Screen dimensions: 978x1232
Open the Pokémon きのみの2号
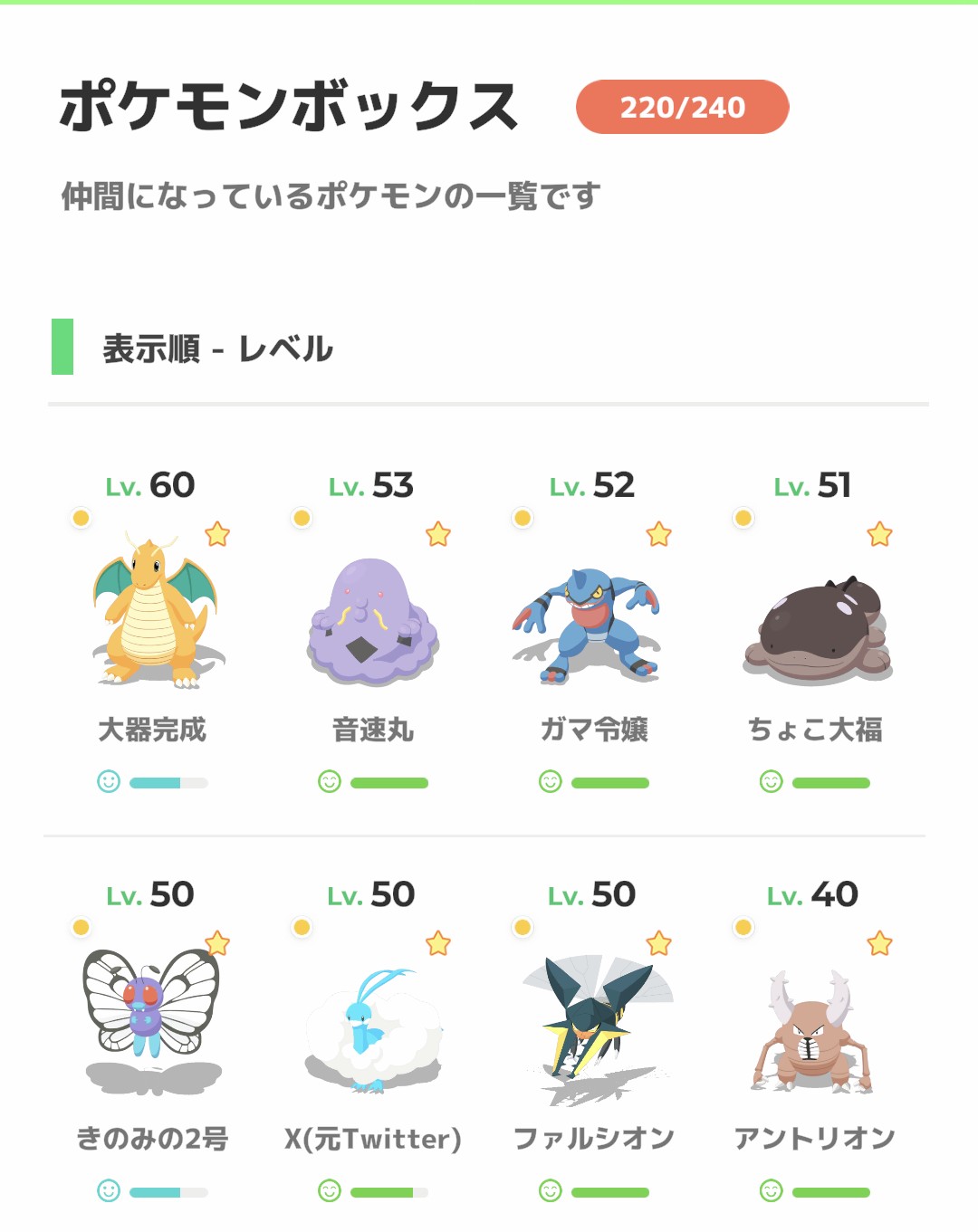click(x=152, y=1018)
